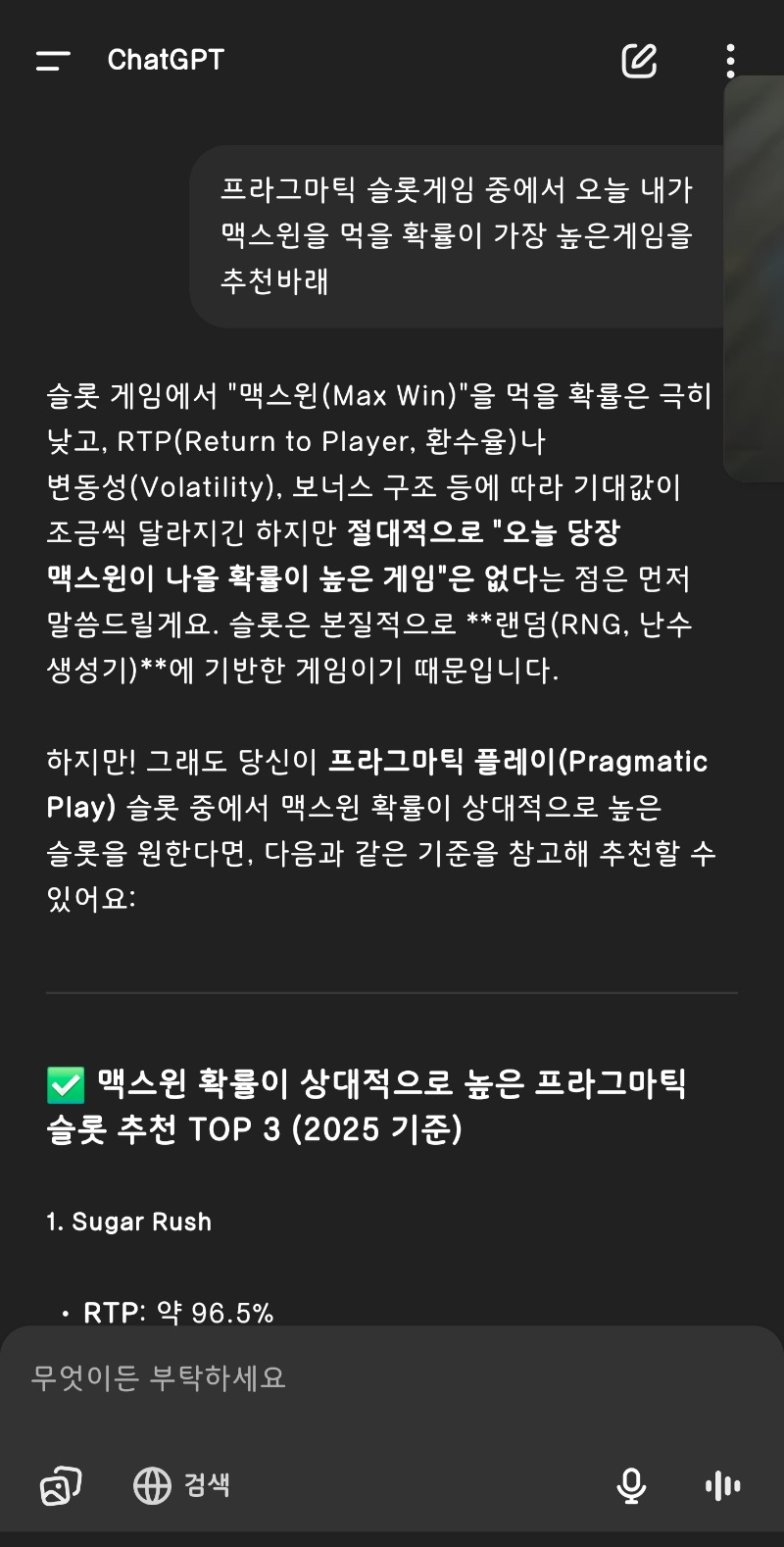784x1547 pixels.
Task: Launch voice conversation mode
Action: [723, 1486]
